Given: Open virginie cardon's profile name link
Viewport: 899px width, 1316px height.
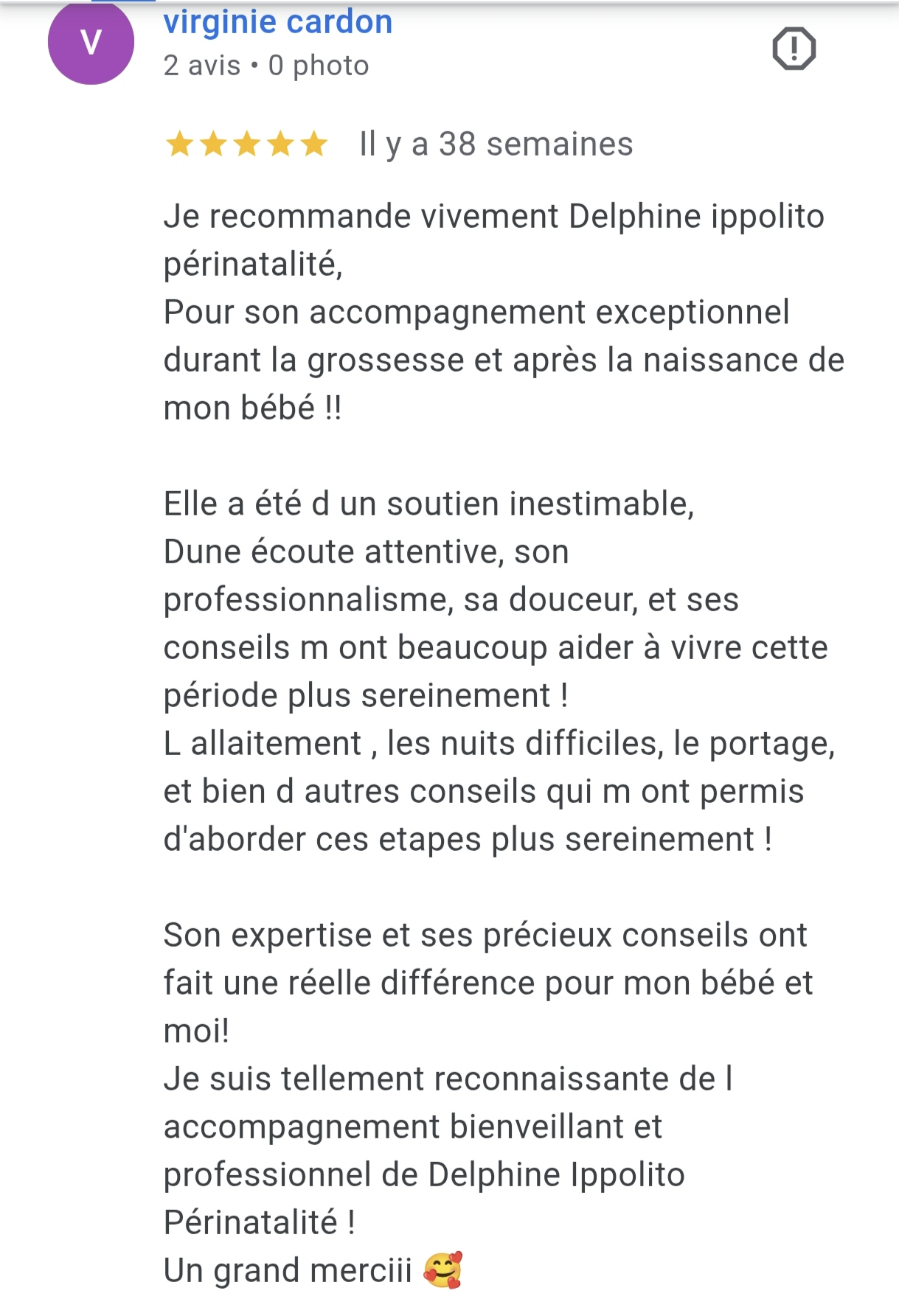Looking at the screenshot, I should 277,22.
